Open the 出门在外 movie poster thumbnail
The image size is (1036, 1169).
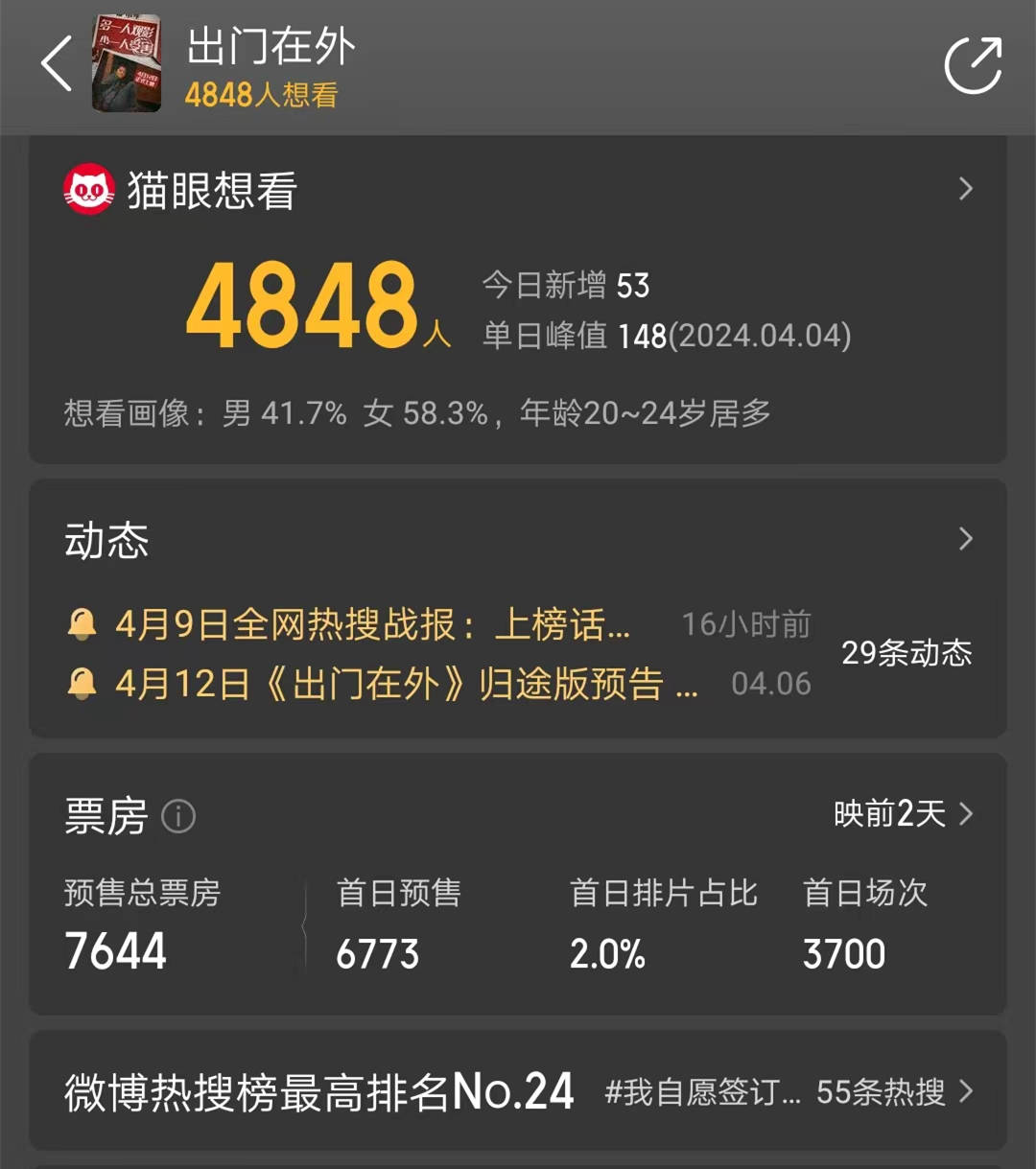click(127, 64)
